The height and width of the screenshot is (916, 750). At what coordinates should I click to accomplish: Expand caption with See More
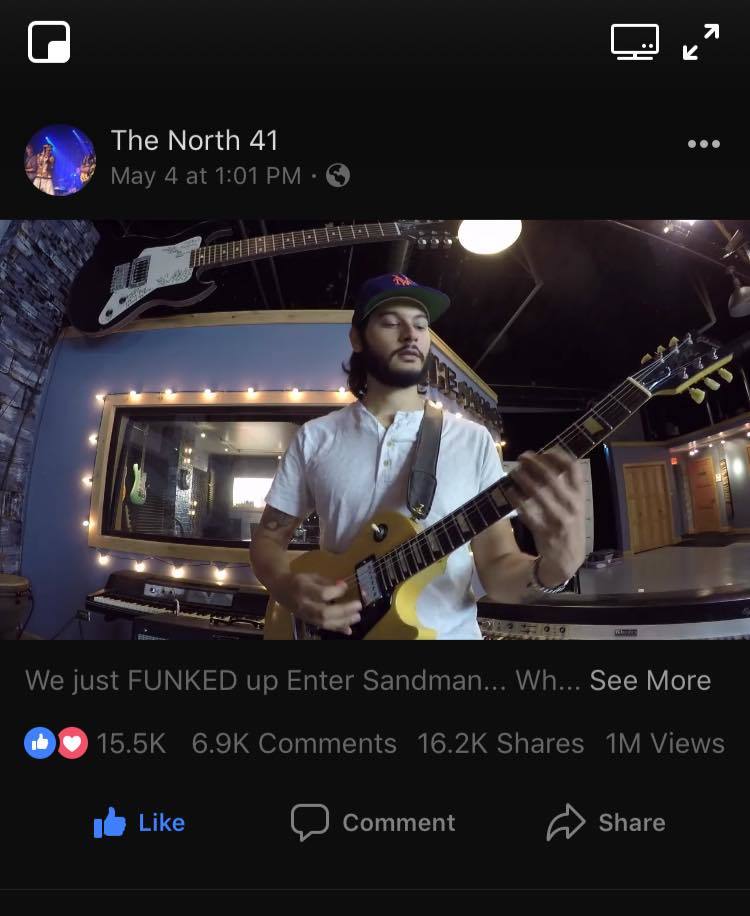coord(650,680)
